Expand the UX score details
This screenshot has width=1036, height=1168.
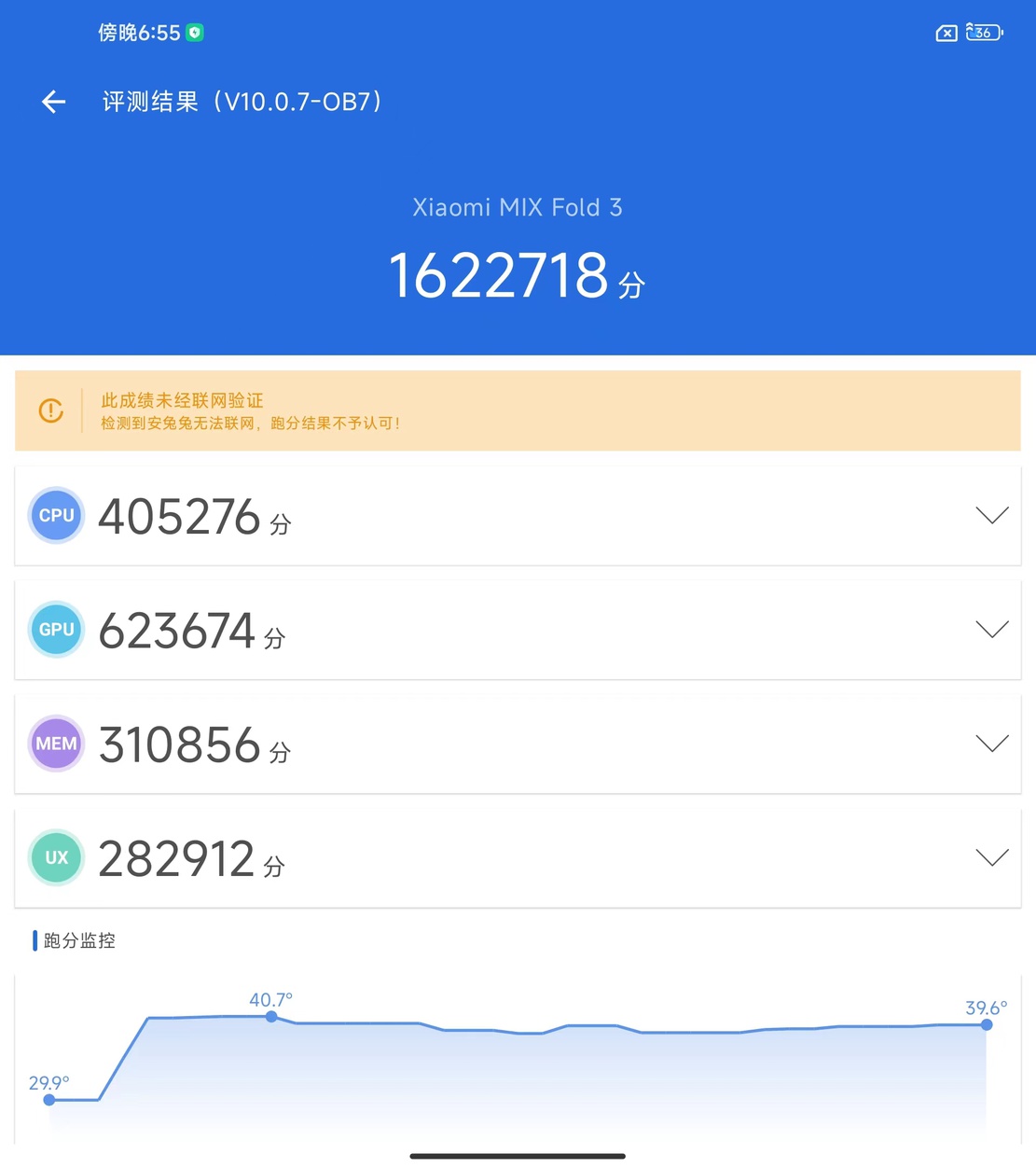tap(991, 858)
